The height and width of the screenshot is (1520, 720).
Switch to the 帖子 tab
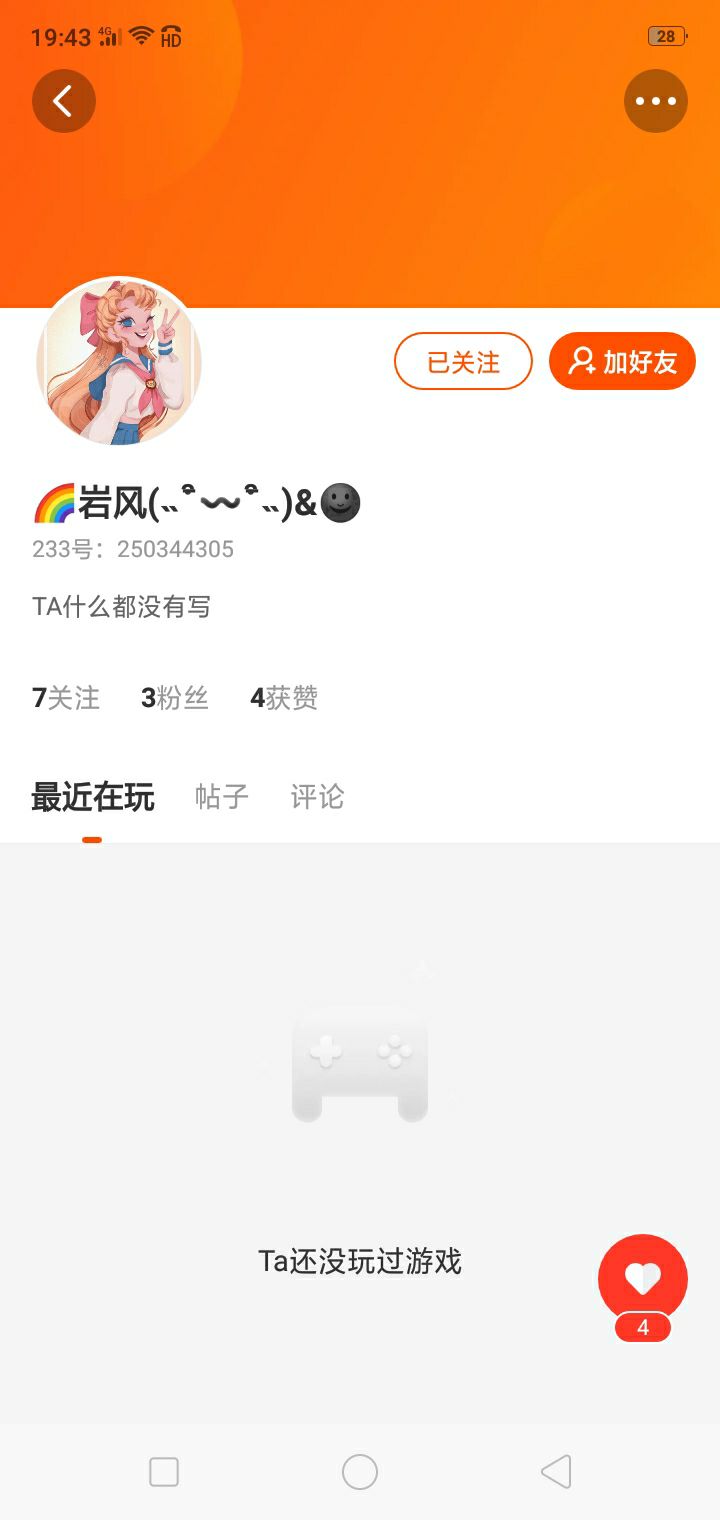[x=221, y=797]
